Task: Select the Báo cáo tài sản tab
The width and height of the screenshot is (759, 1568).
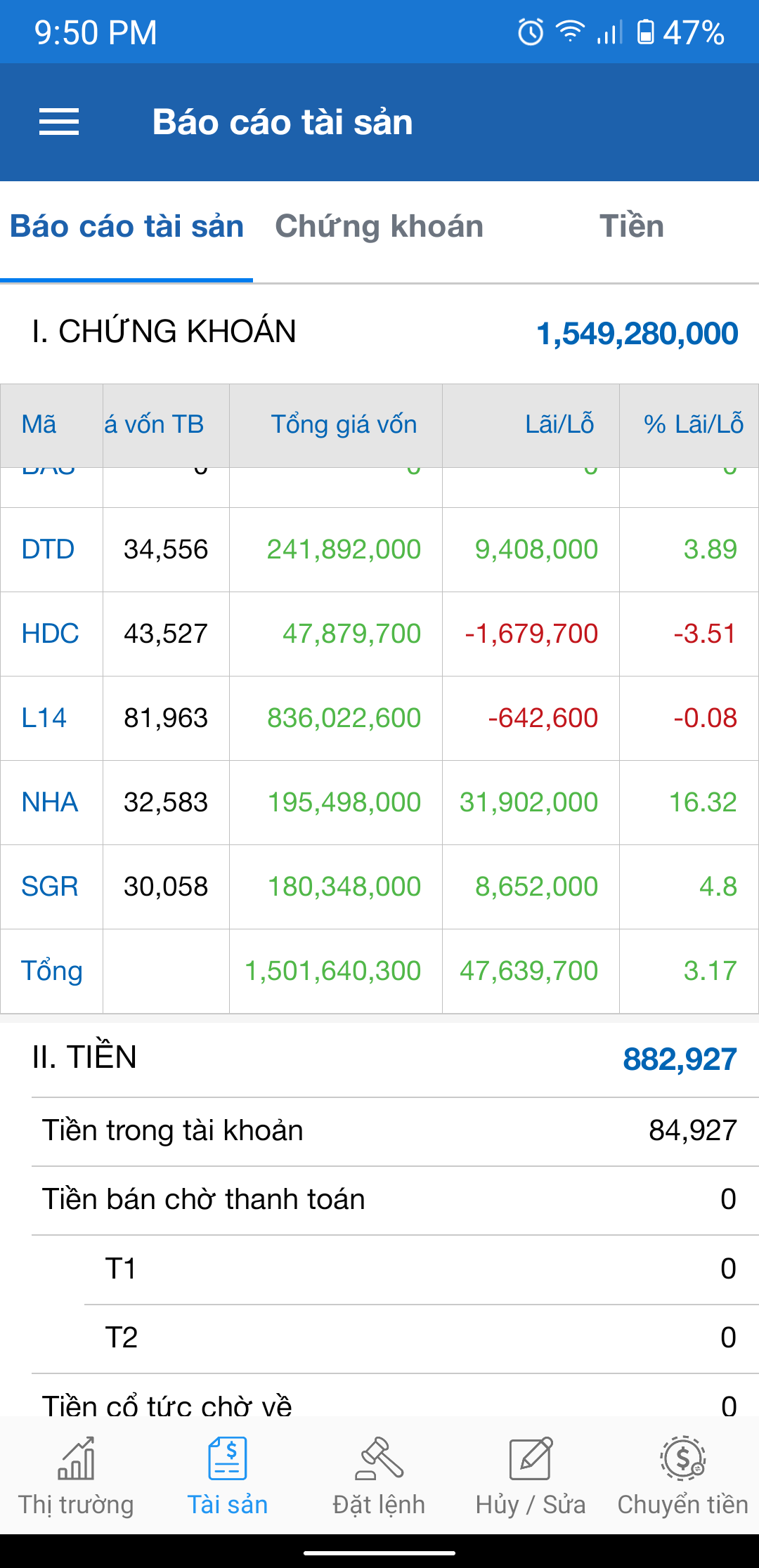Action: pyautogui.click(x=126, y=227)
